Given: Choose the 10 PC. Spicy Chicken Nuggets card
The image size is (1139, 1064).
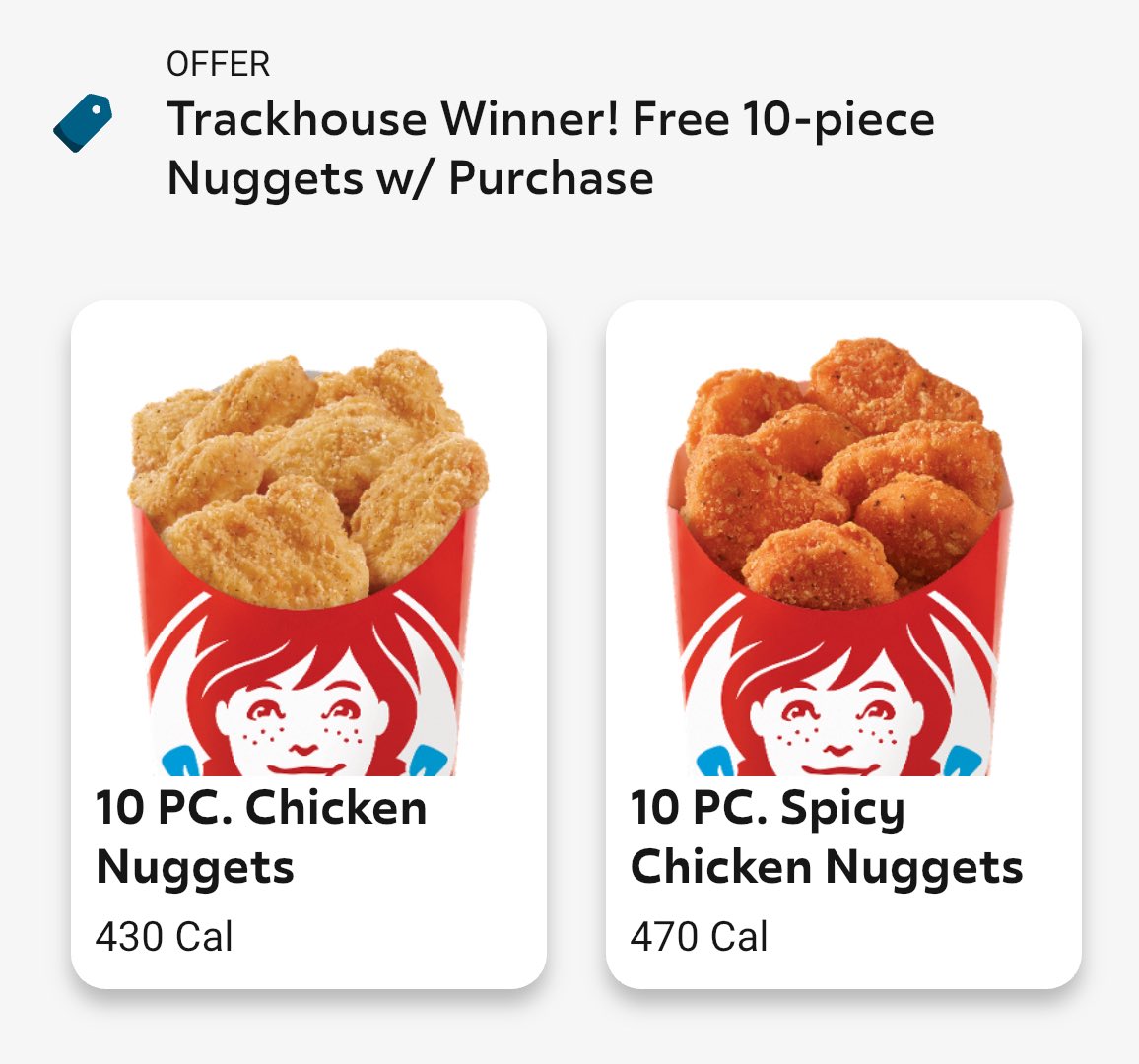Looking at the screenshot, I should [x=843, y=644].
